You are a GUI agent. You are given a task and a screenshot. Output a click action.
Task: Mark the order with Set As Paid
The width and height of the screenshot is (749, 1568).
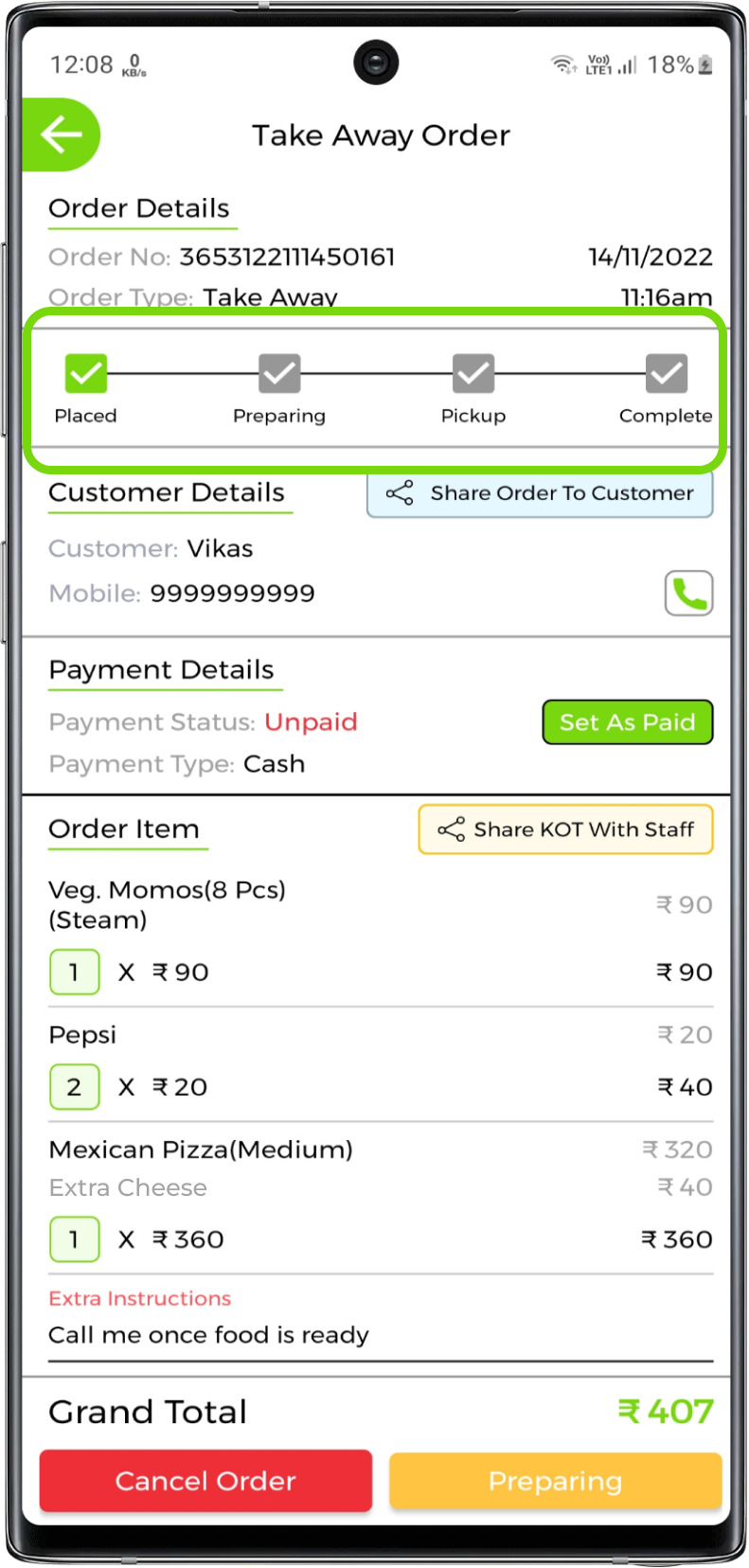tap(627, 722)
